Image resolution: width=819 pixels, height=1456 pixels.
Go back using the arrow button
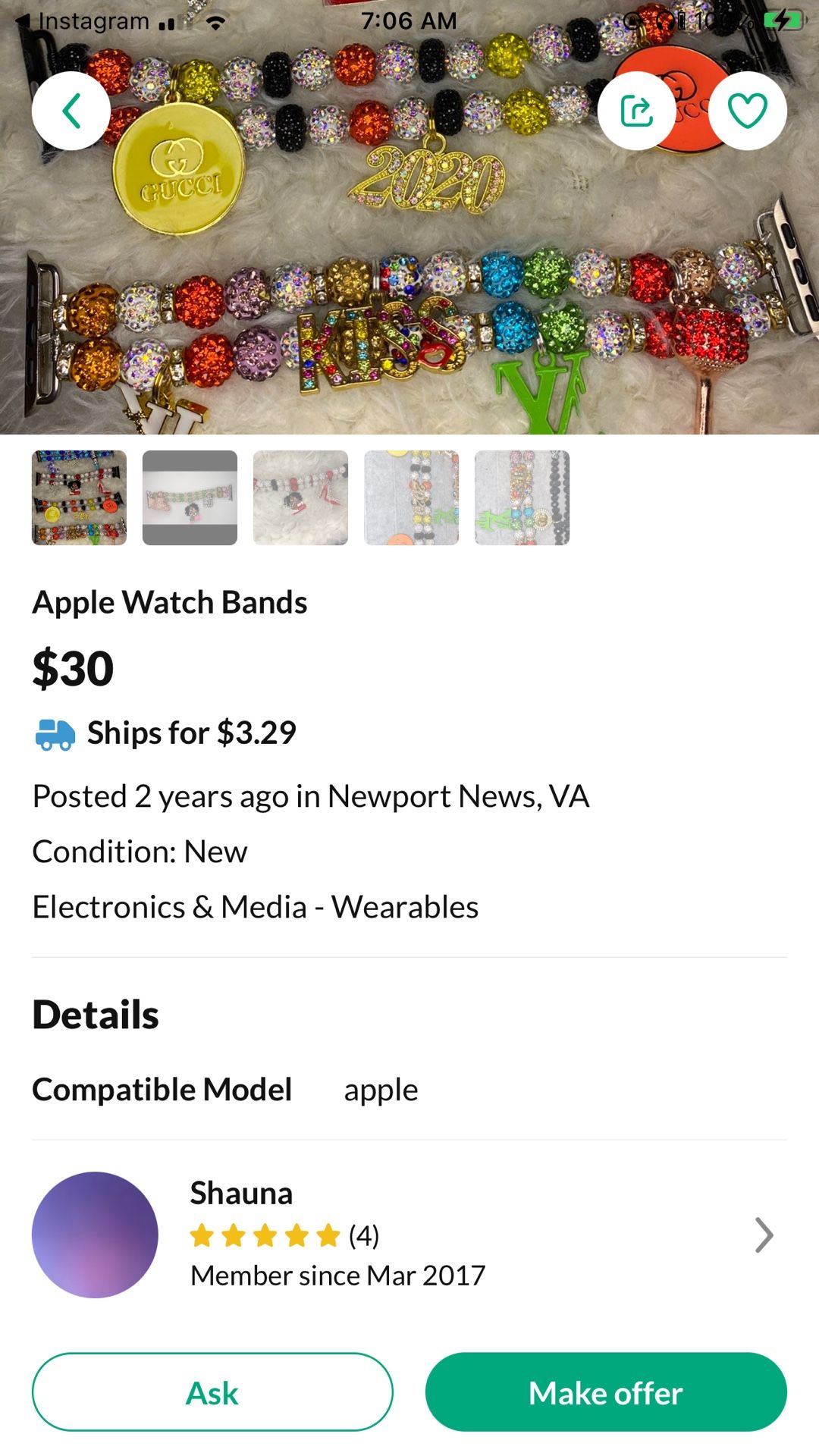pos(71,111)
